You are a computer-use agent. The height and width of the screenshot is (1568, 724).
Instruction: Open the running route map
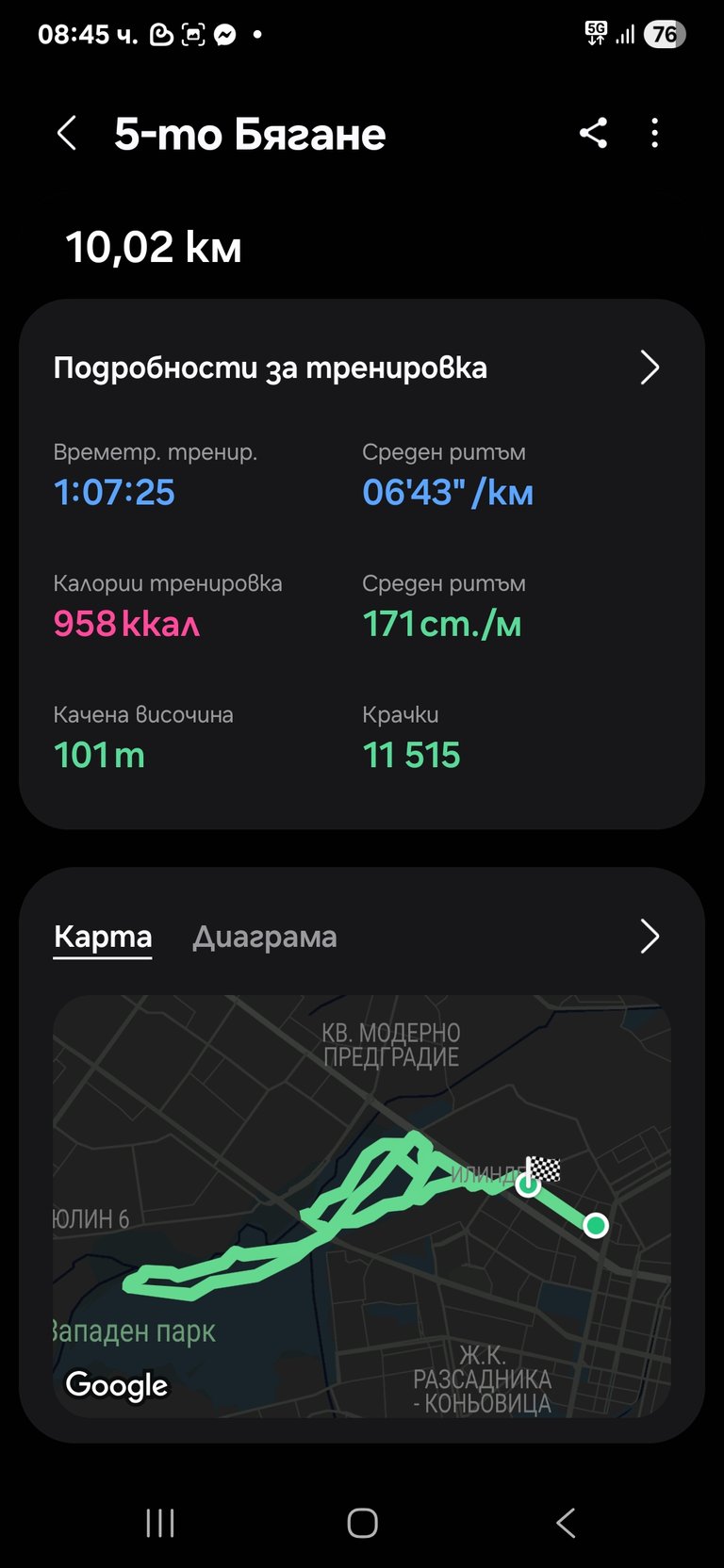pos(362,1206)
